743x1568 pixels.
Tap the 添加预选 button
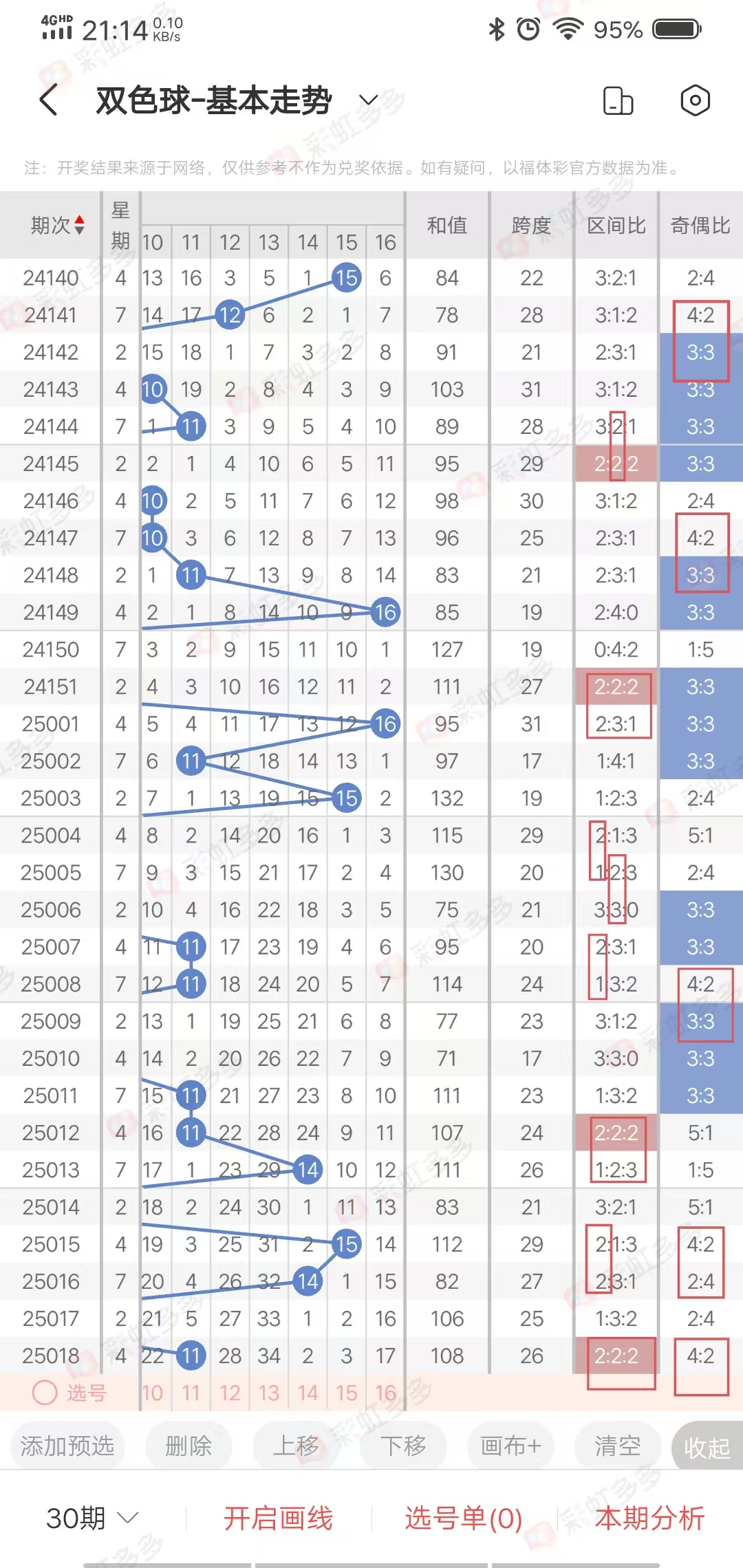coord(67,1446)
